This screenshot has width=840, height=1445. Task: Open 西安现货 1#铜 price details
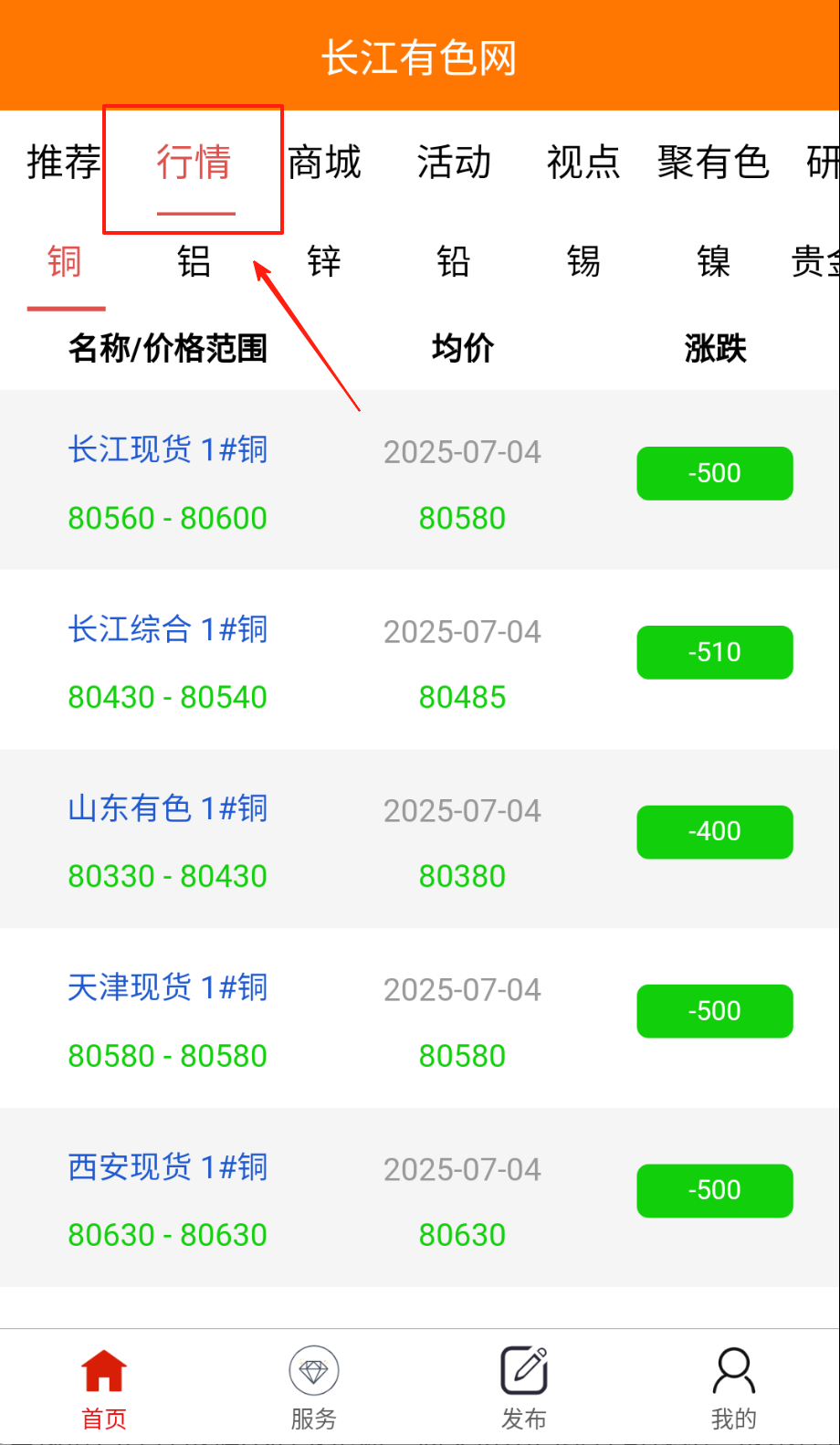point(168,1167)
